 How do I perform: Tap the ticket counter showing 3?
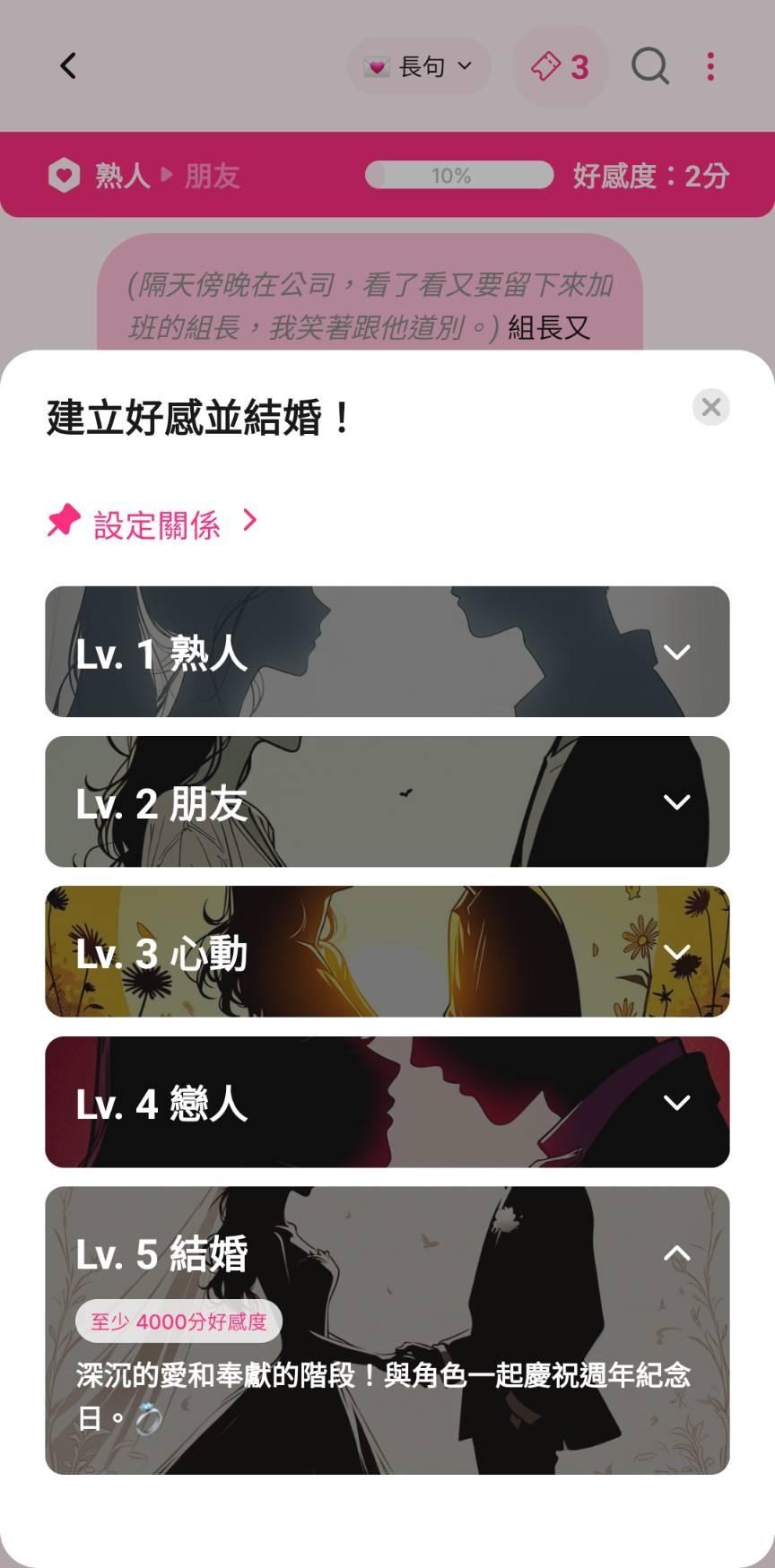pyautogui.click(x=560, y=66)
